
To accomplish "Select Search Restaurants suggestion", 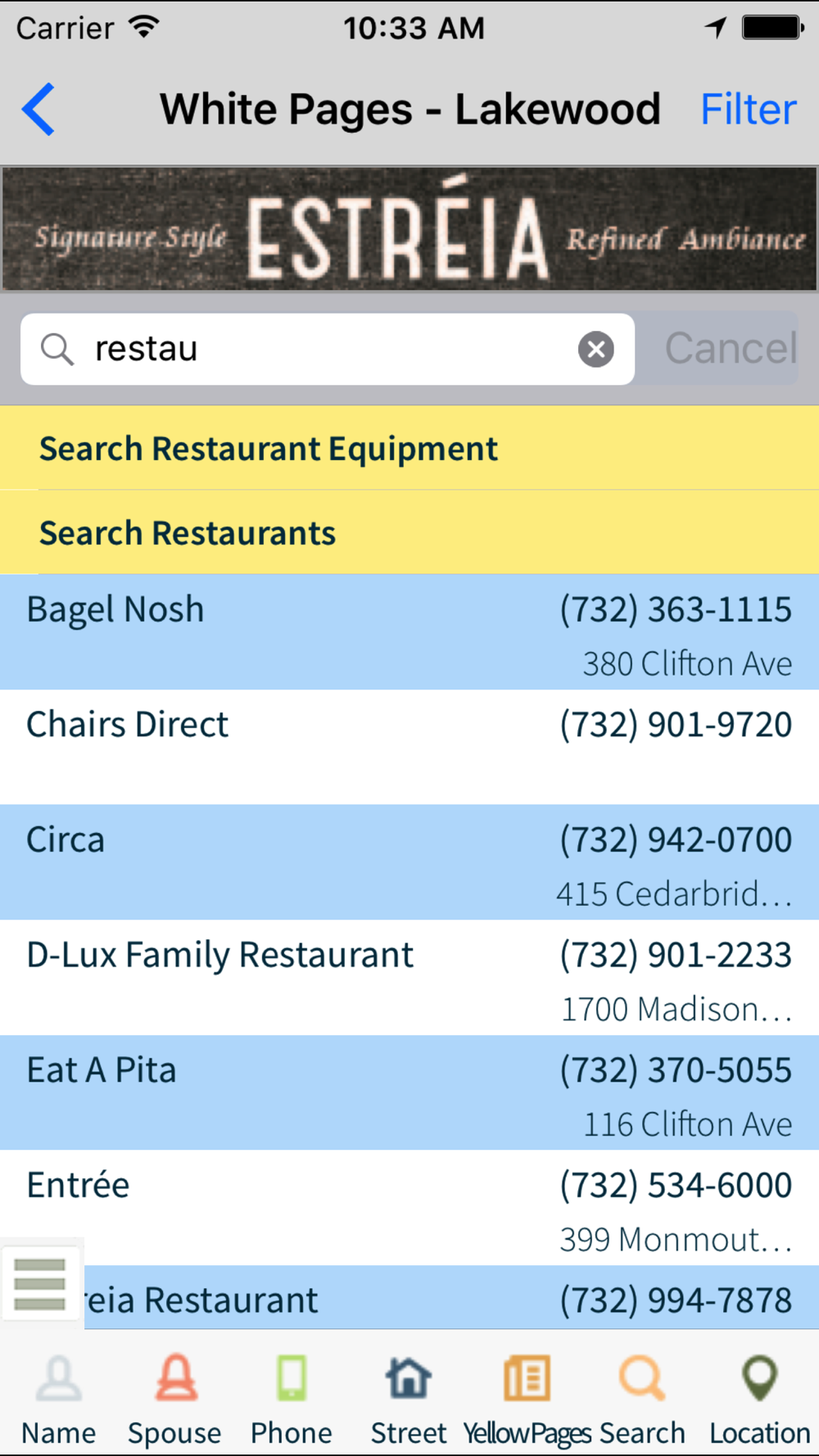I will click(x=409, y=533).
